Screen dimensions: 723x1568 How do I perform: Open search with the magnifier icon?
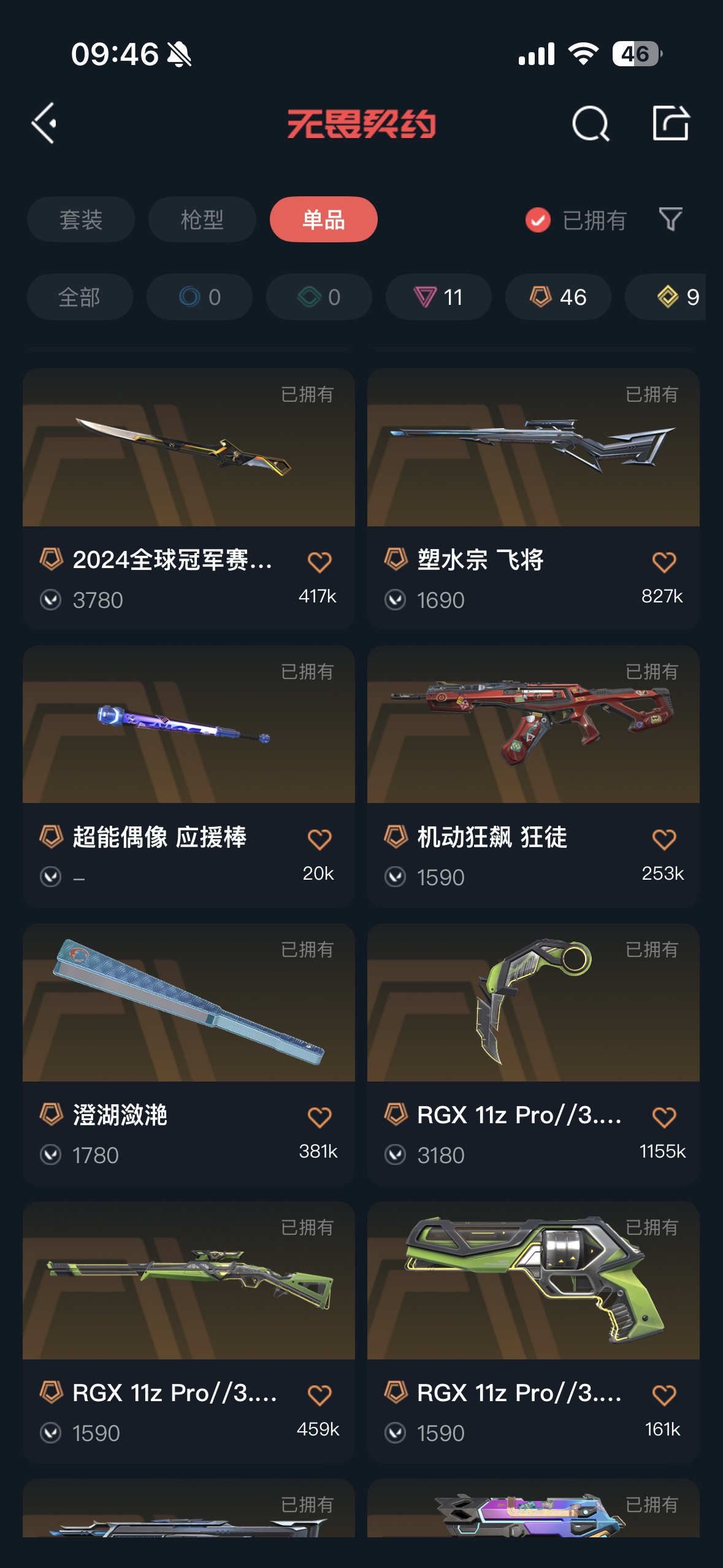coord(590,123)
